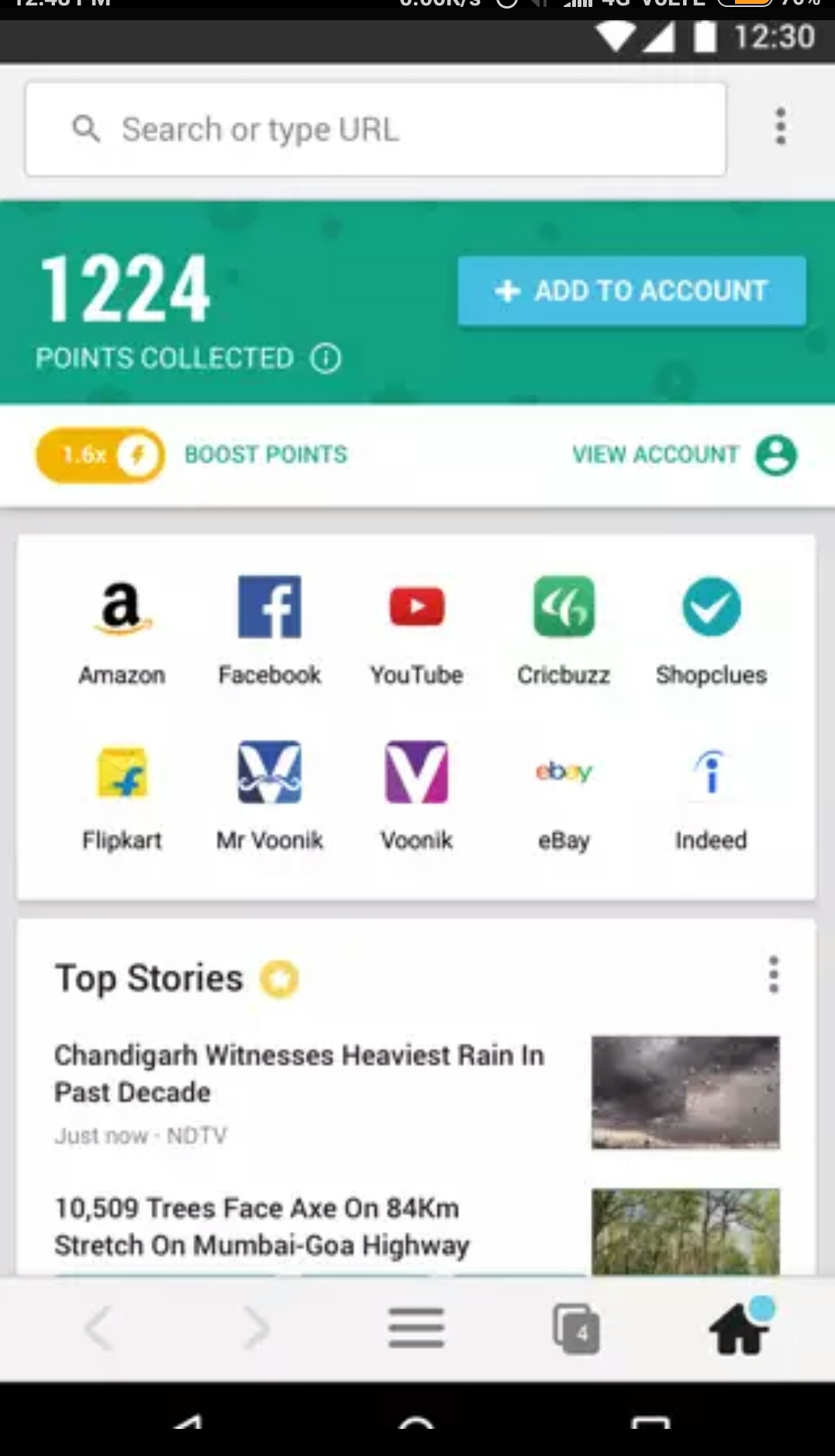Image resolution: width=835 pixels, height=1456 pixels.
Task: Open the Top Stories options menu
Action: click(x=773, y=974)
